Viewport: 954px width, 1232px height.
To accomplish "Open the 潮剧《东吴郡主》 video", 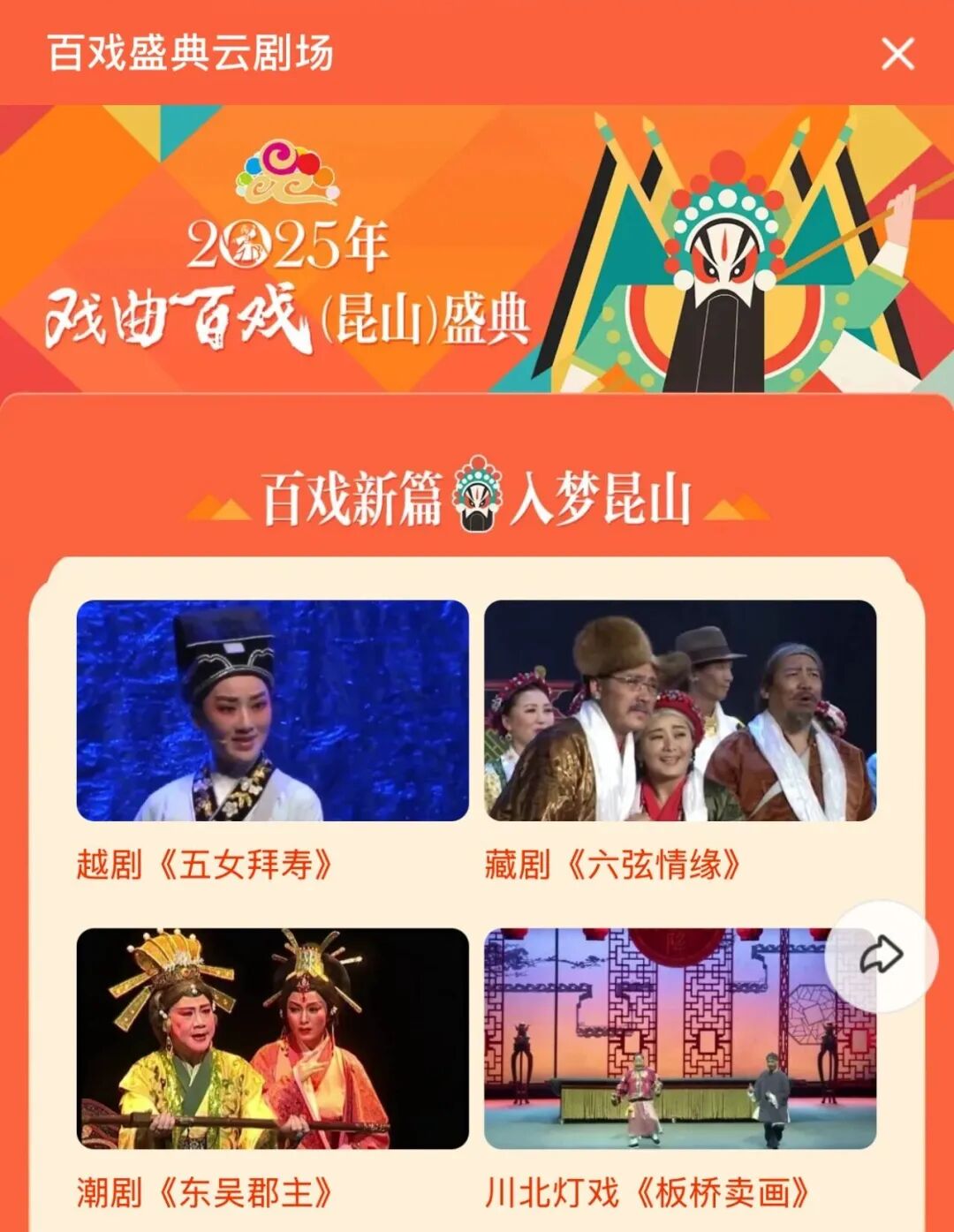I will 272,1039.
